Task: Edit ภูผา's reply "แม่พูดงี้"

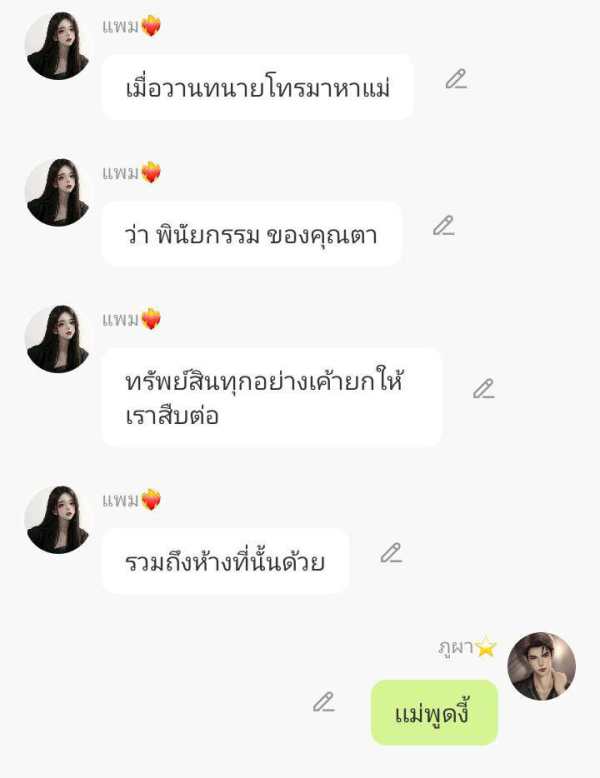Action: point(323,703)
